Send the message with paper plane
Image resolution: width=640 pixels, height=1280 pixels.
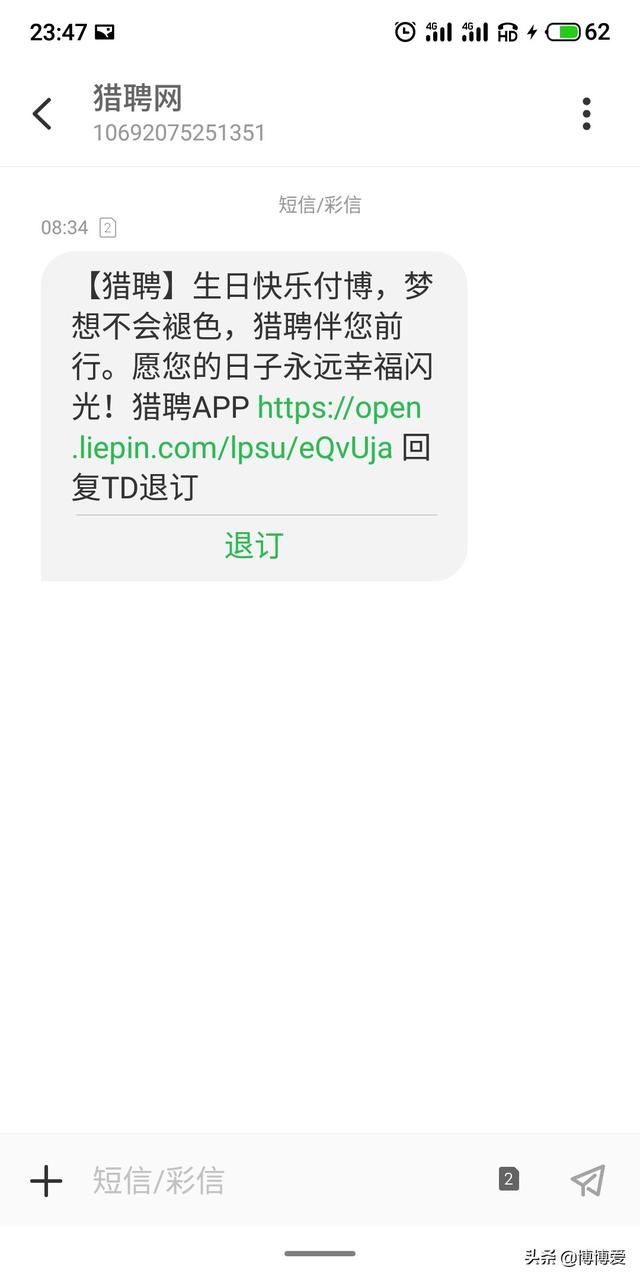click(588, 1181)
